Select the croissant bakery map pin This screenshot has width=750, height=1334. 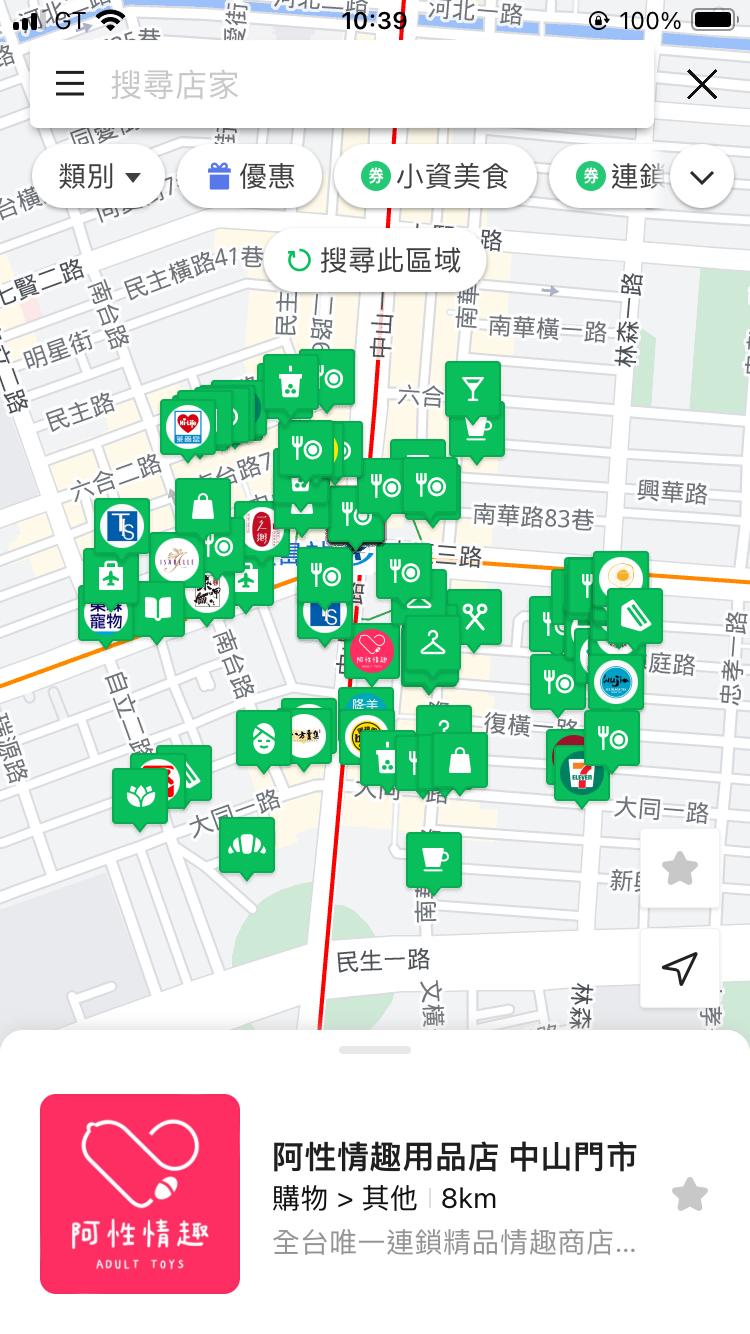point(247,845)
